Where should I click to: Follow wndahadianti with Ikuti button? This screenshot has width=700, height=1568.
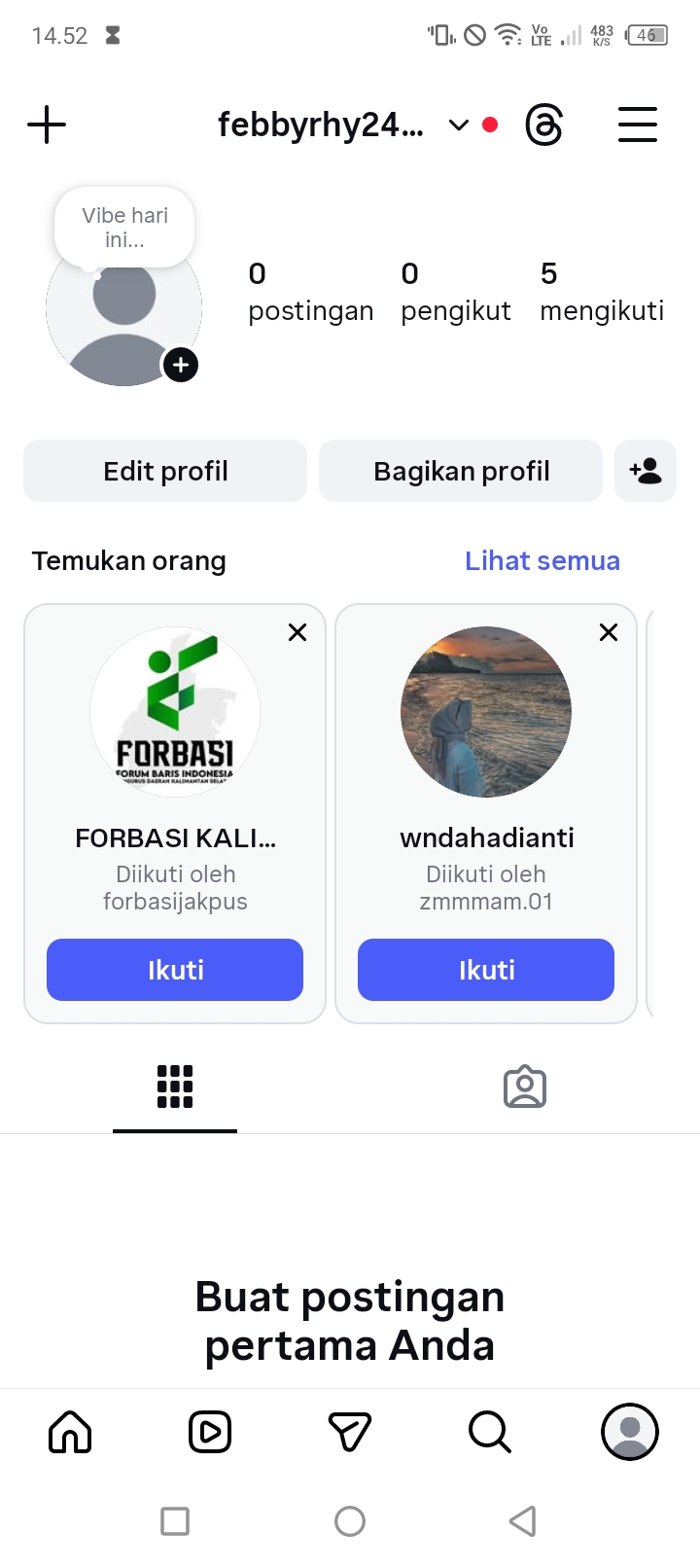pyautogui.click(x=486, y=970)
